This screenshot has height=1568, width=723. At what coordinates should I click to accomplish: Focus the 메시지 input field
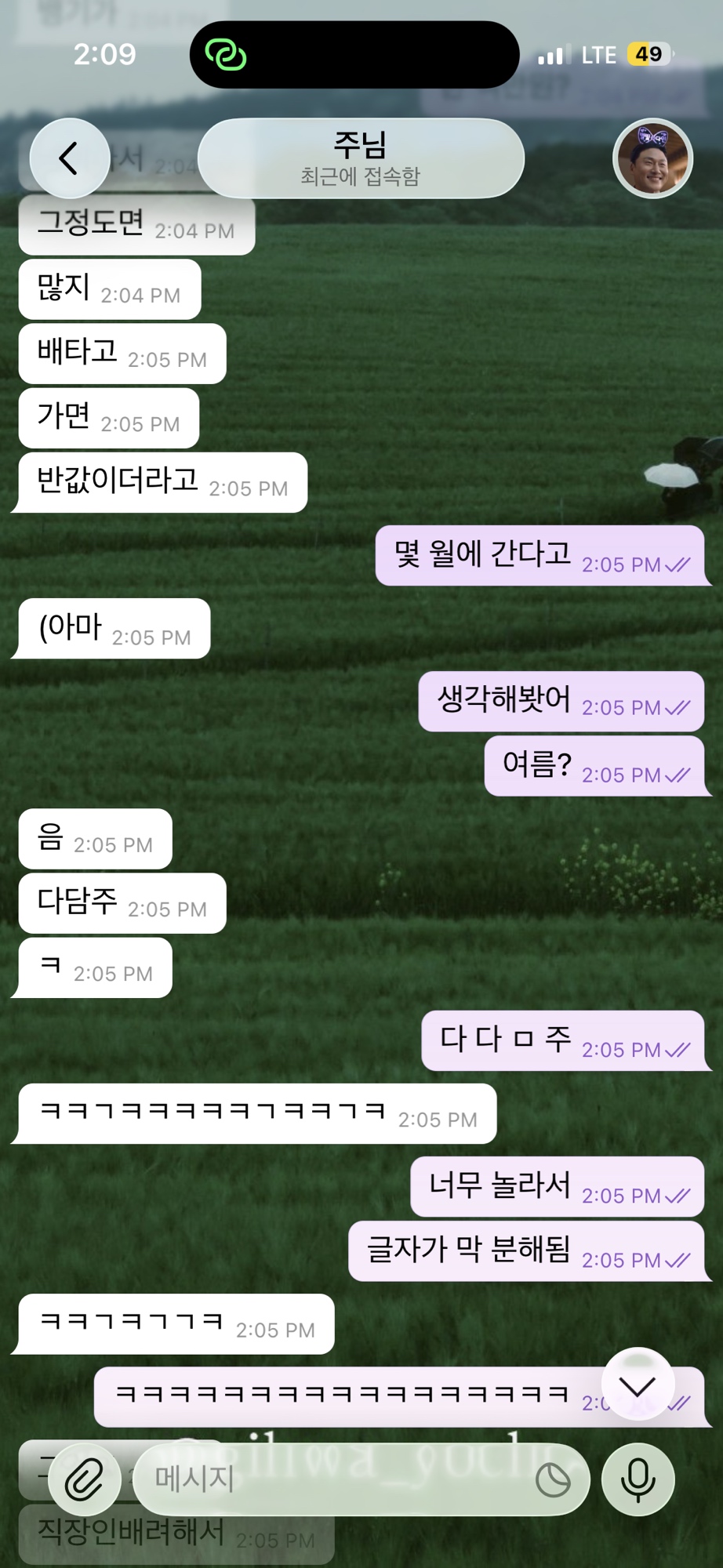click(x=329, y=1479)
